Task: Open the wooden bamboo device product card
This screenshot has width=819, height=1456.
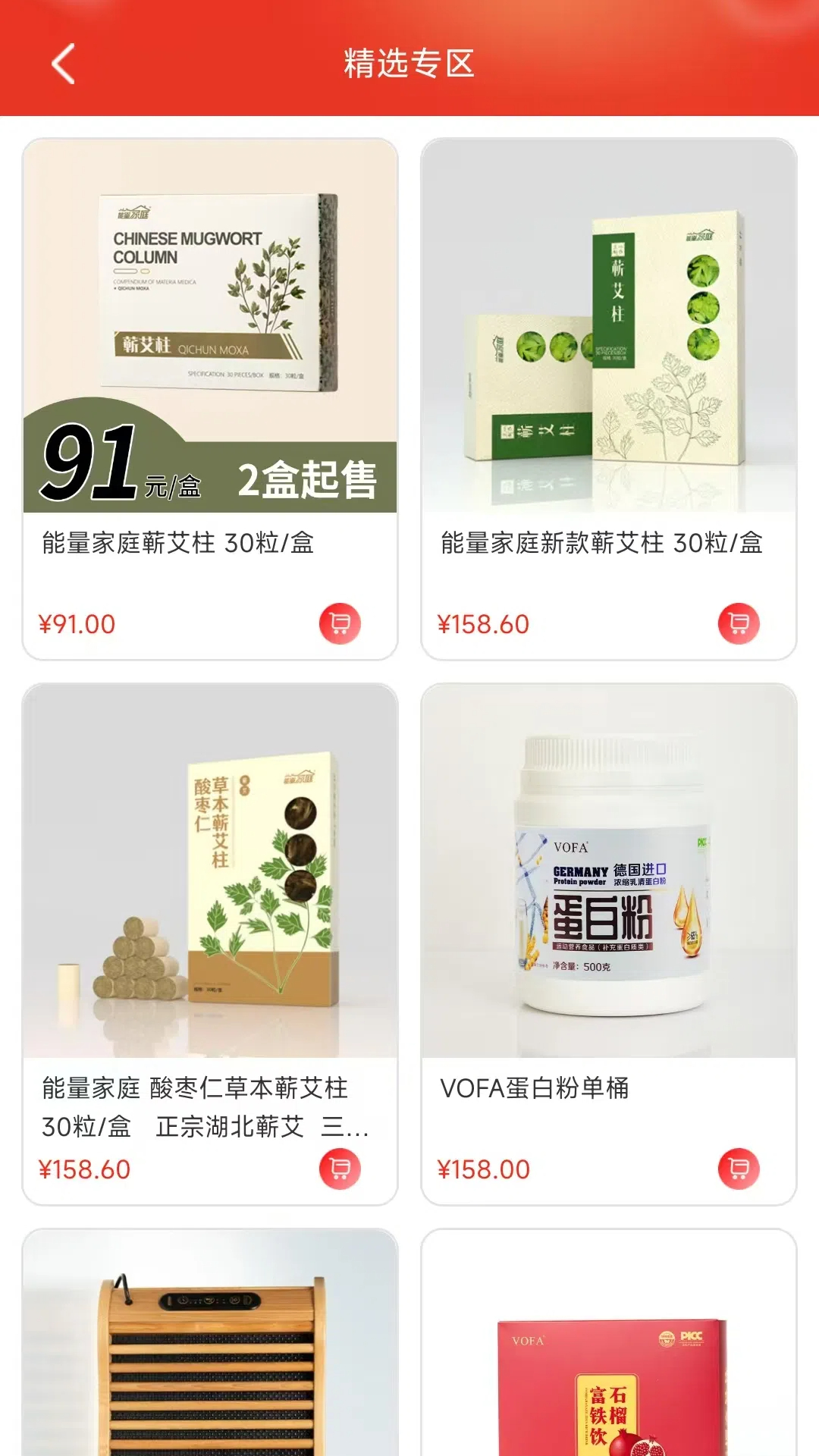Action: click(210, 1350)
